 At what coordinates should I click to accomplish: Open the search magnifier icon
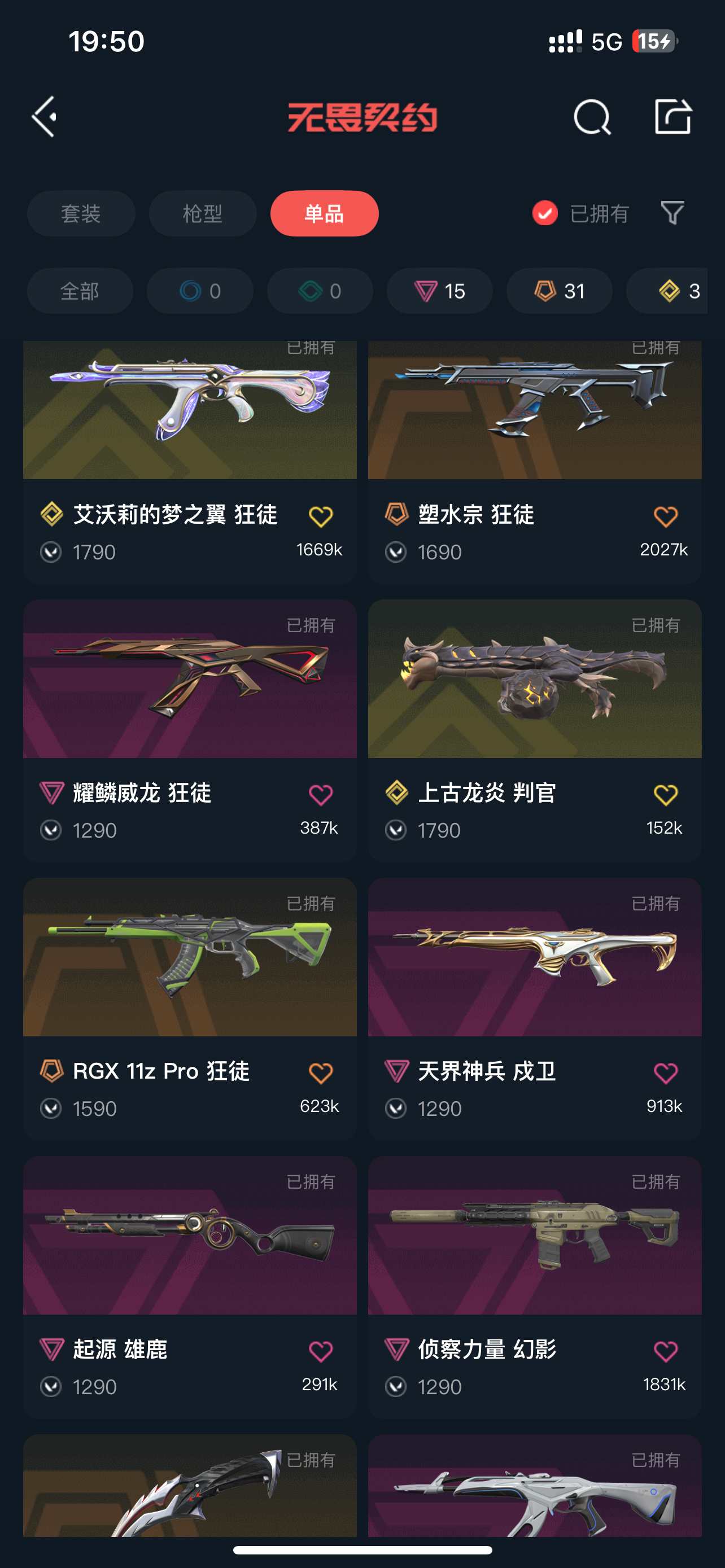[592, 116]
